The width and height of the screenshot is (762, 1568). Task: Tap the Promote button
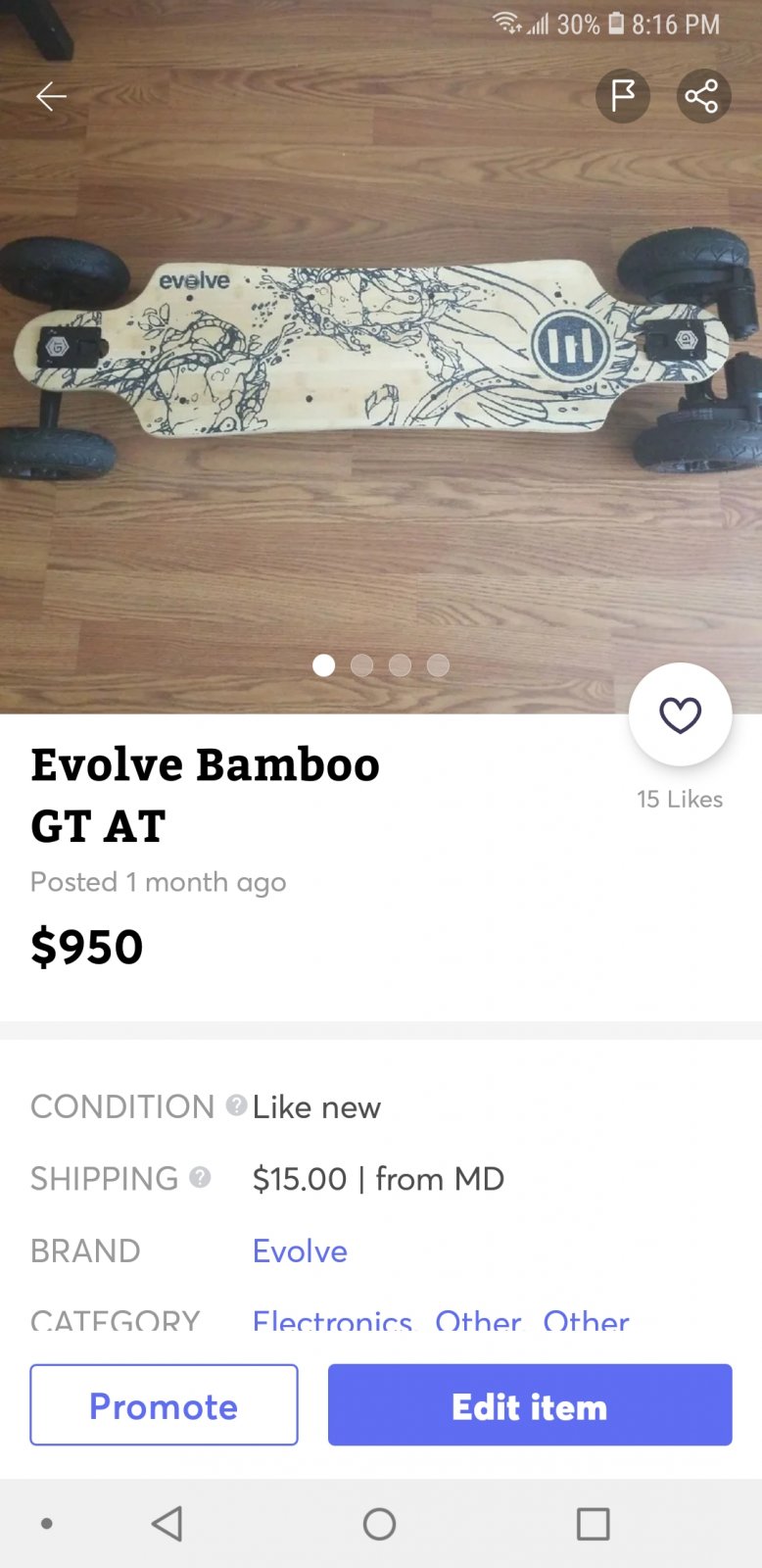point(164,1404)
